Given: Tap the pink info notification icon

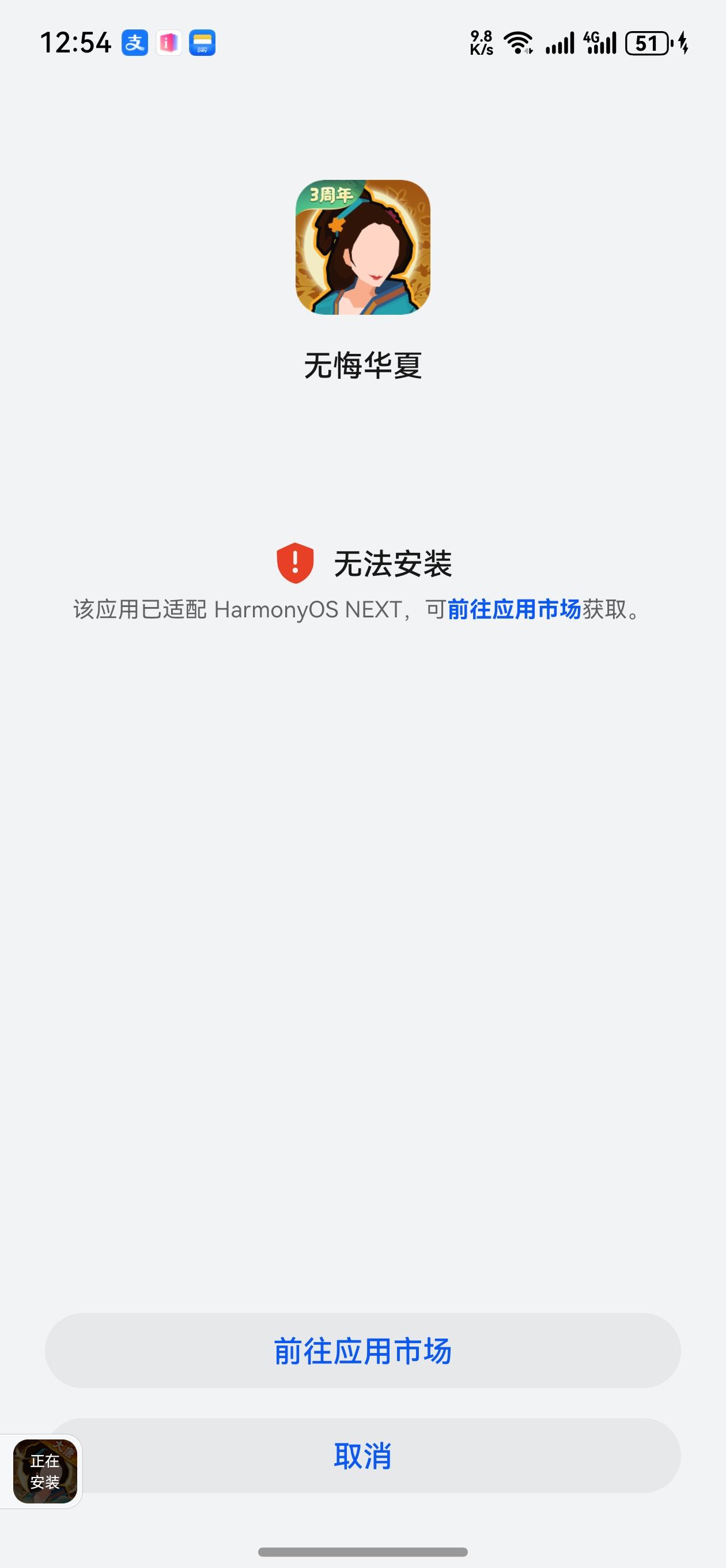Looking at the screenshot, I should 170,43.
